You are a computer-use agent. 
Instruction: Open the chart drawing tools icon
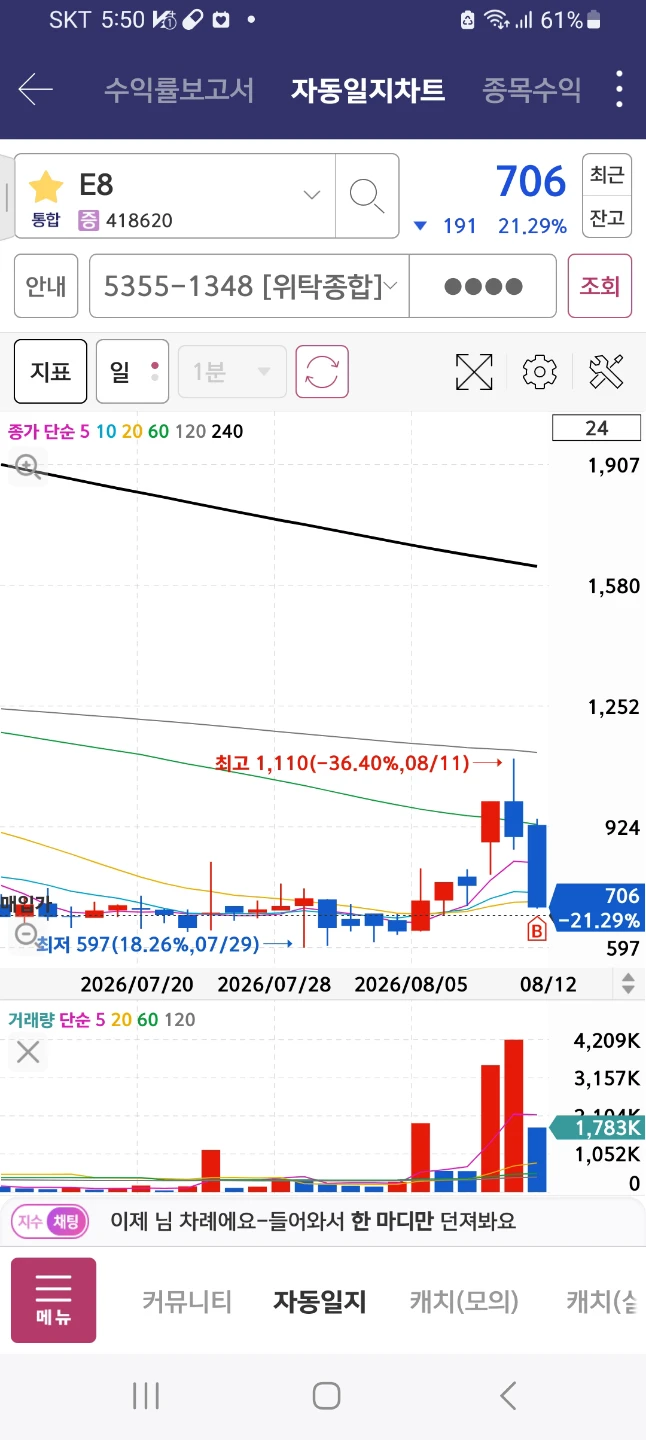coord(606,372)
